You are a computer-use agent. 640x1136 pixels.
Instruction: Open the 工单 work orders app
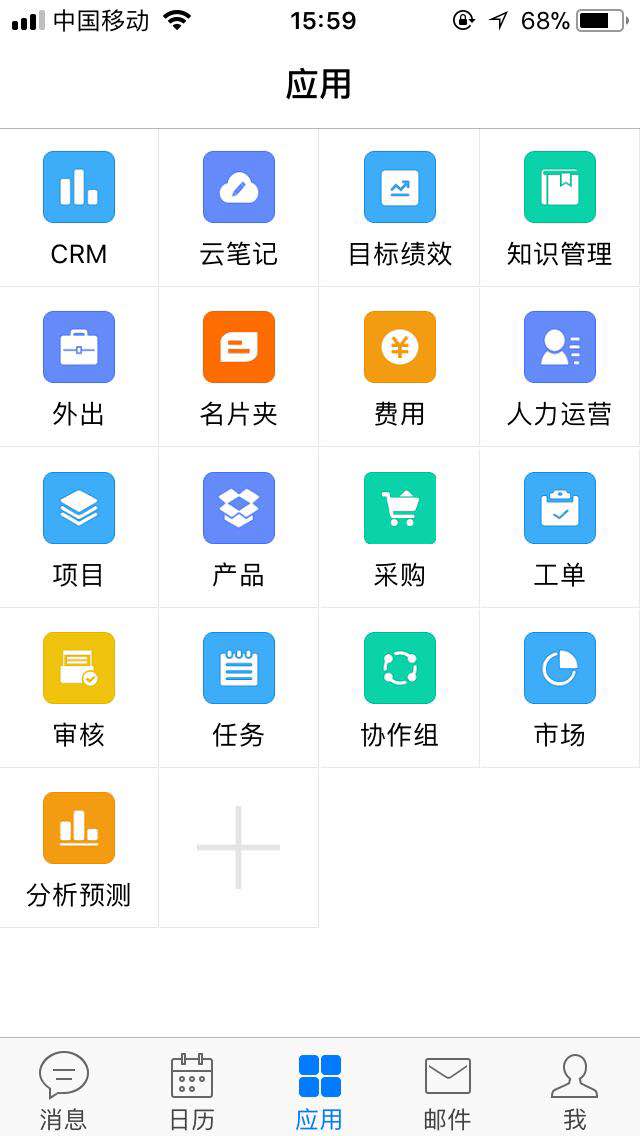[x=560, y=528]
